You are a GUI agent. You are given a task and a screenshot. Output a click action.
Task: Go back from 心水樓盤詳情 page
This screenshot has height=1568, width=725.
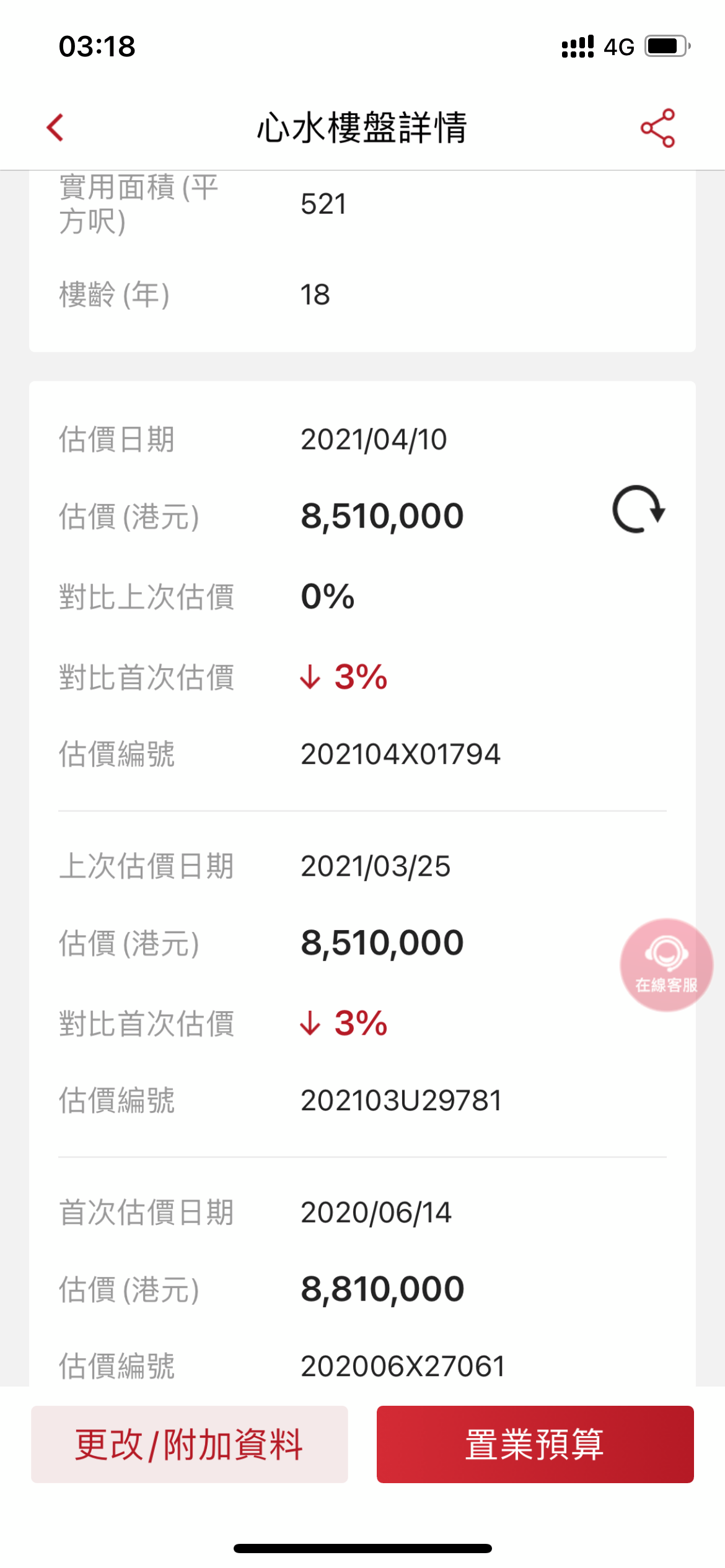tap(55, 128)
